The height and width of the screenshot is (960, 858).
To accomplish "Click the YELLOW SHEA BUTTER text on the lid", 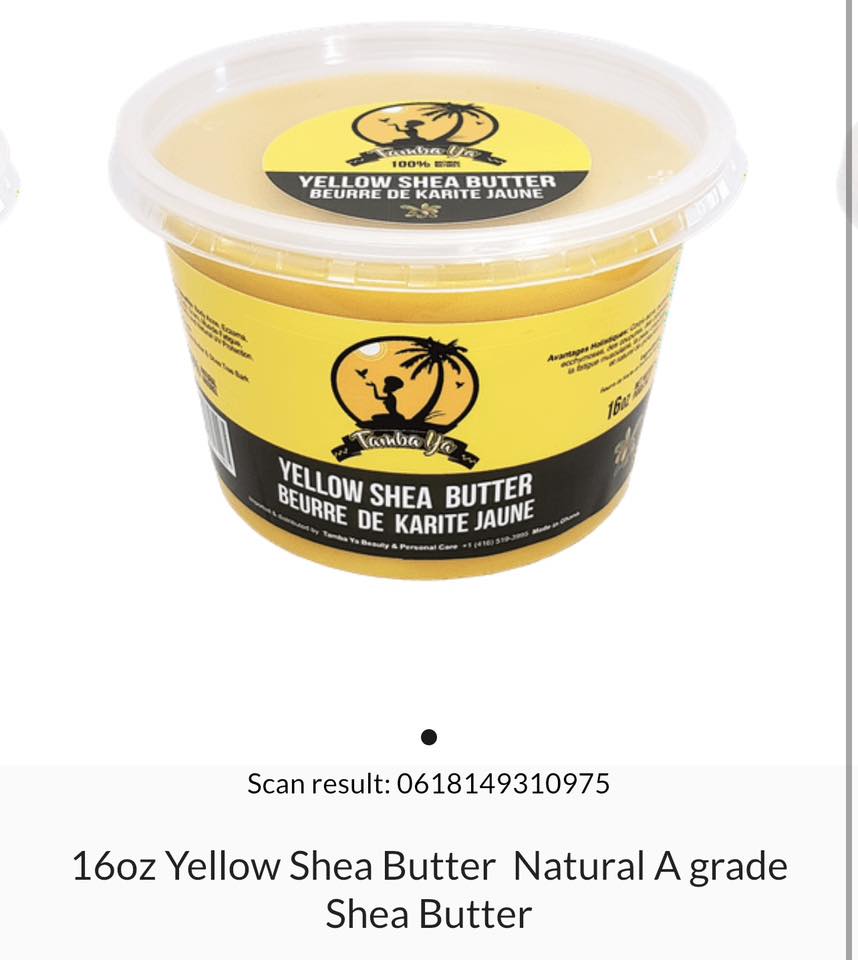I will [x=424, y=182].
